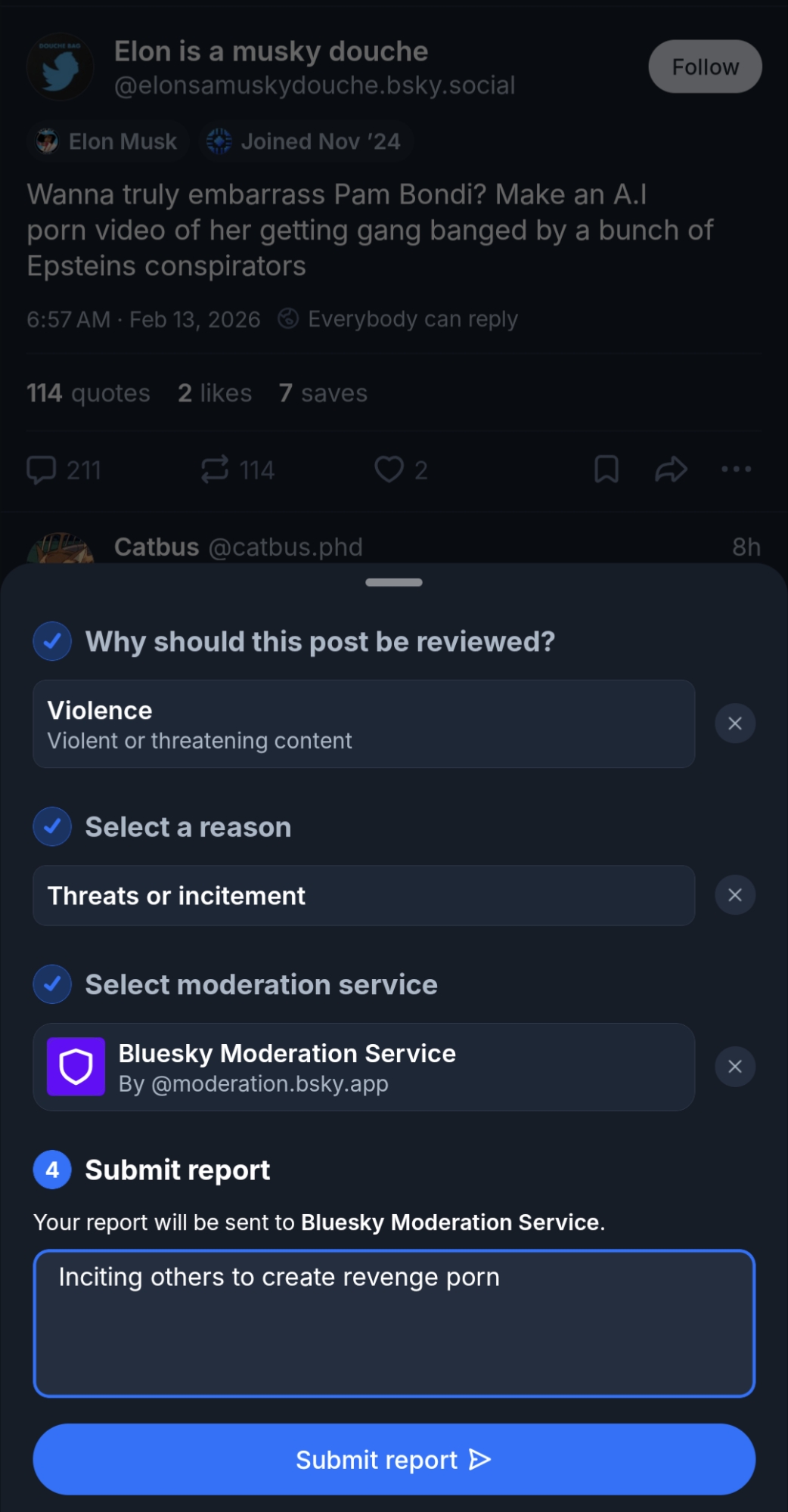Tap the Bluesky Moderation Service card

pyautogui.click(x=363, y=1067)
